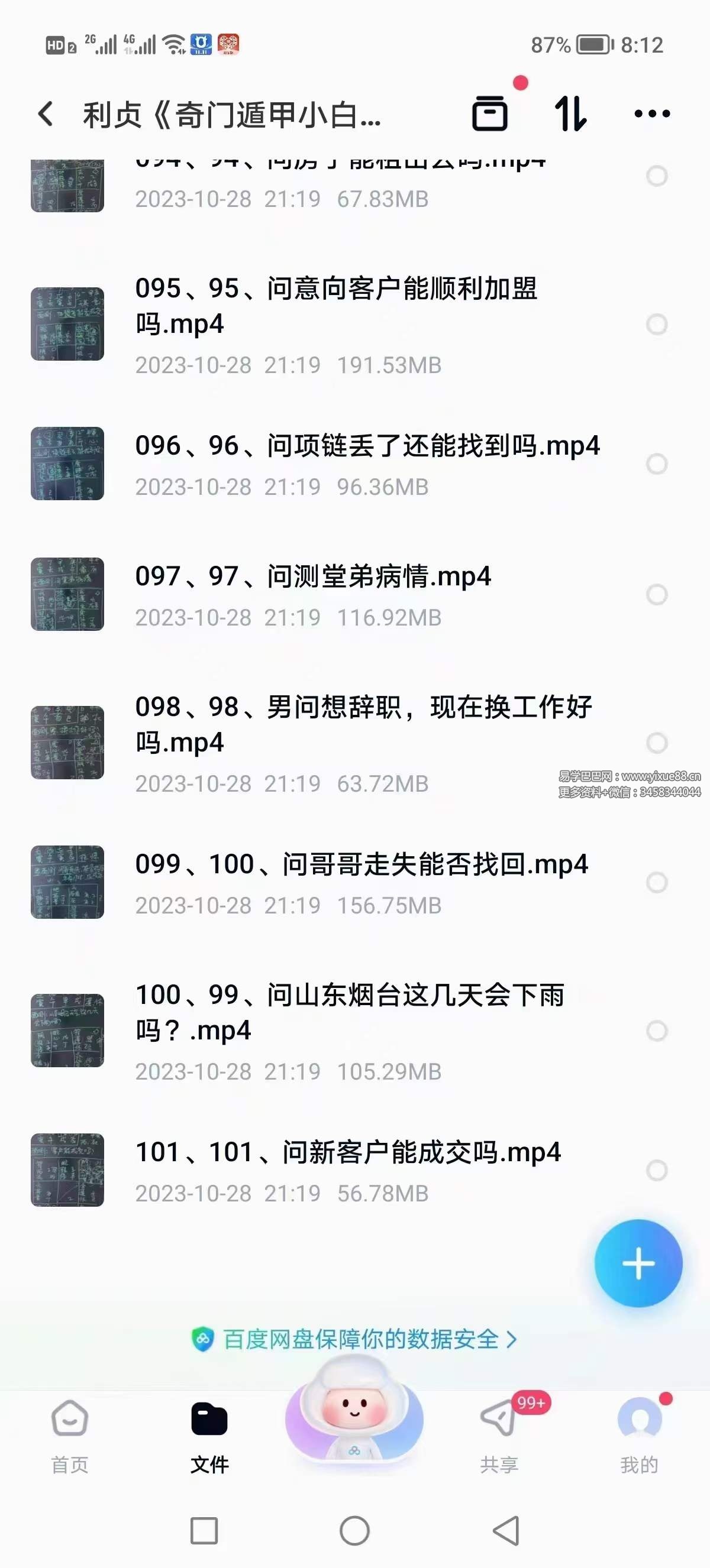The image size is (710, 1568).
Task: Open video 101 问新客户能成交吗
Action: click(348, 1152)
